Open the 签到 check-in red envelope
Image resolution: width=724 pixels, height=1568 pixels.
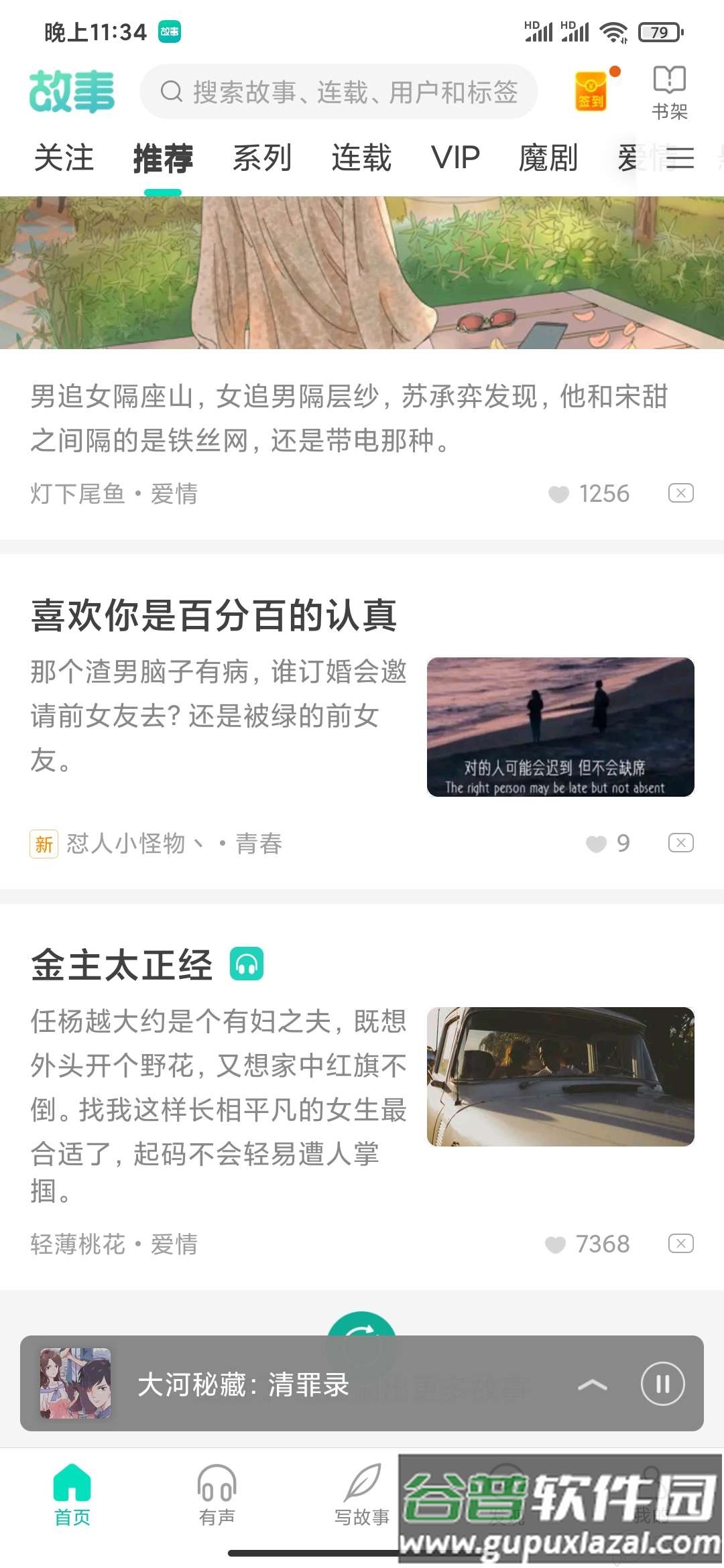point(591,91)
